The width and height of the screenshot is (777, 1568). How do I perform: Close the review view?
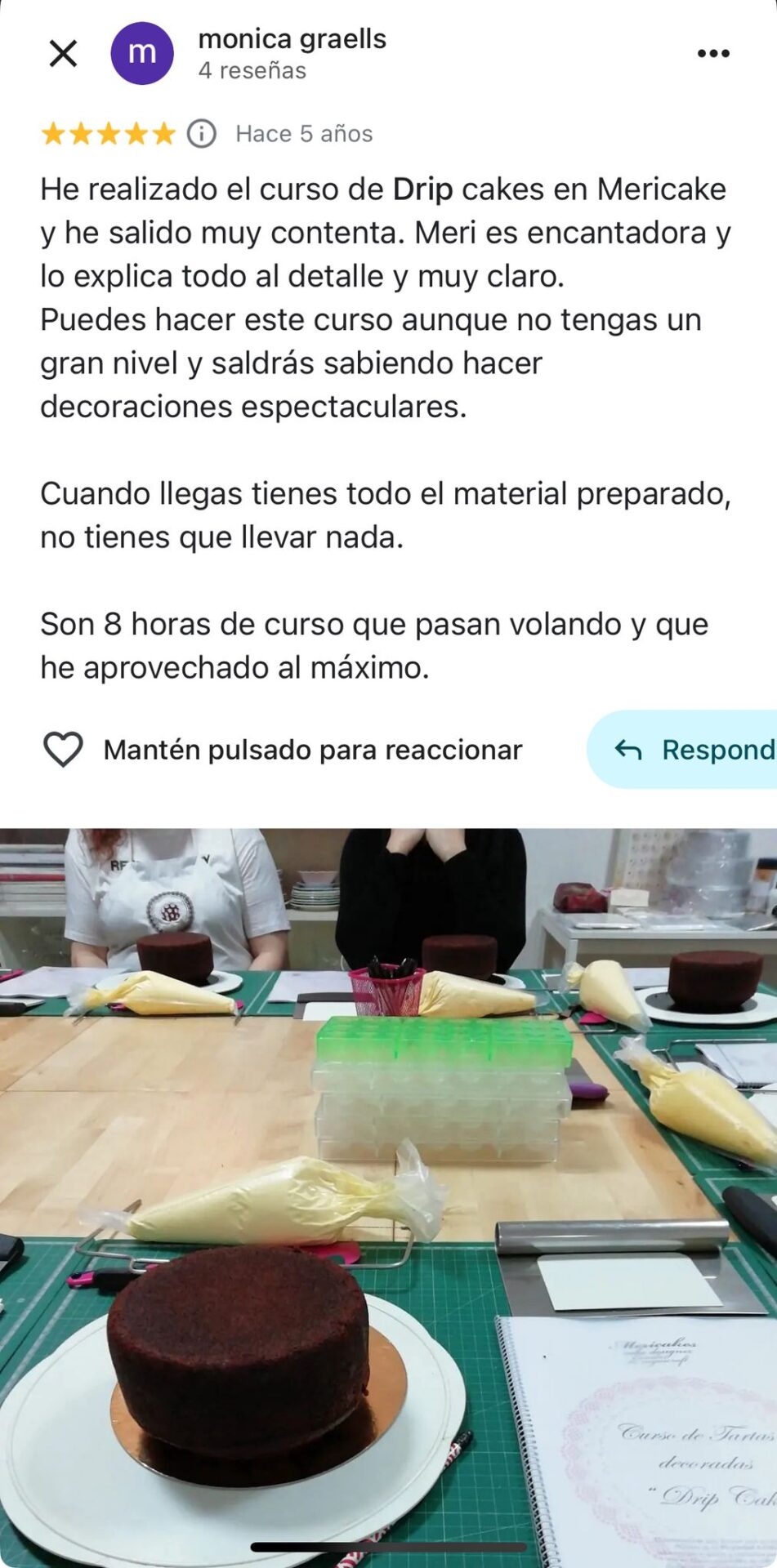(x=63, y=54)
